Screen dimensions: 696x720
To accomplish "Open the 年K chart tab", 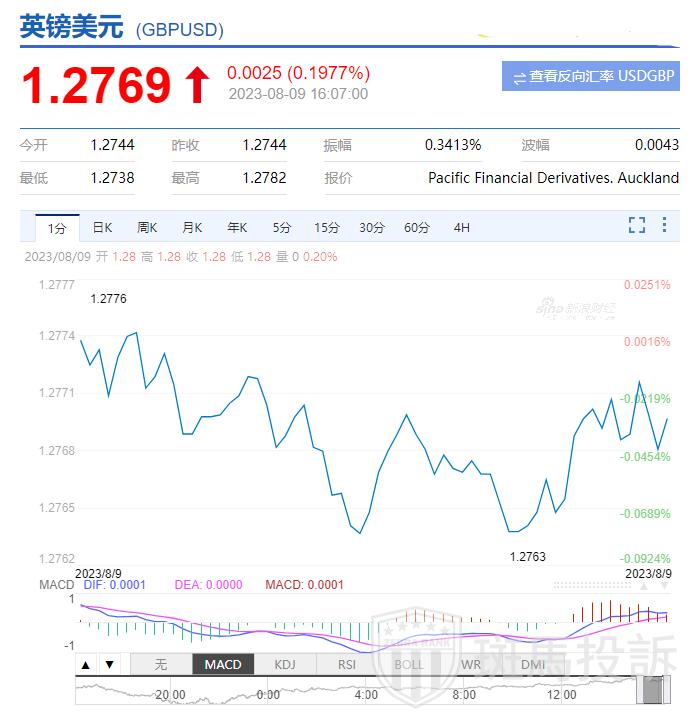I will pos(237,227).
